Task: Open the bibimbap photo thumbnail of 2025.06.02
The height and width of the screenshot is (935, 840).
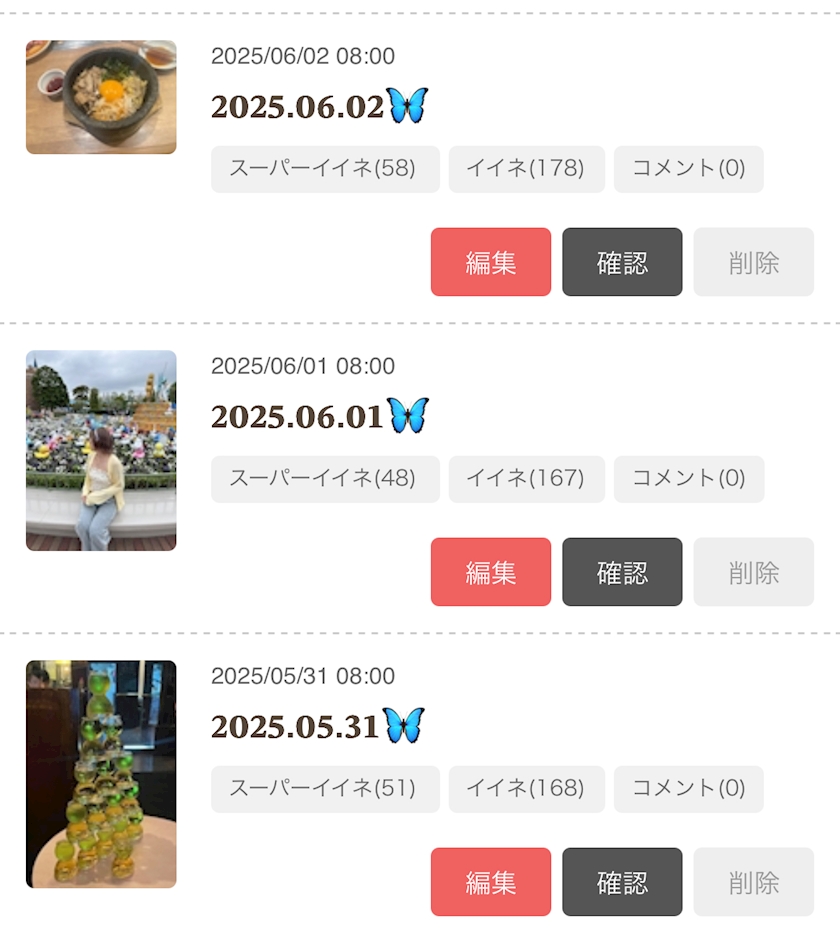Action: pyautogui.click(x=101, y=97)
